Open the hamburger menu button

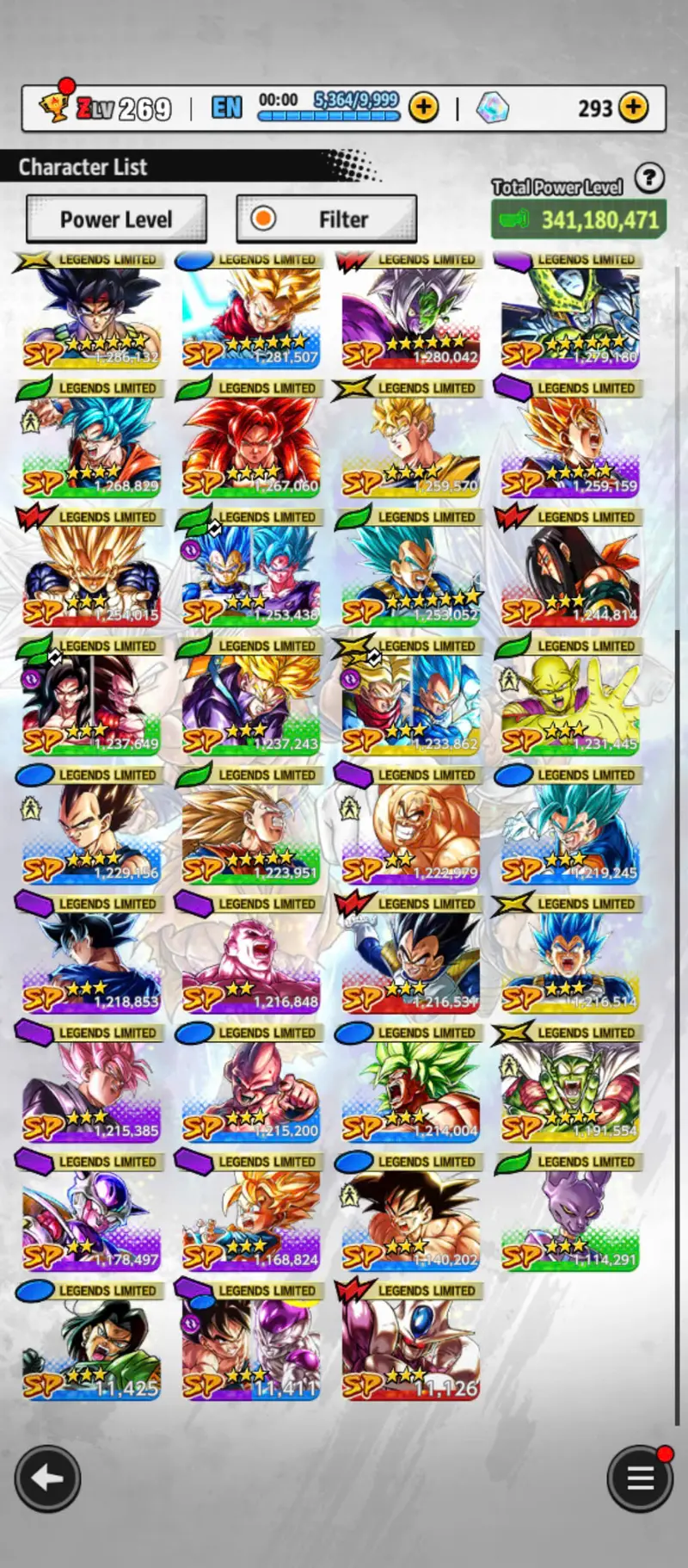coord(640,1478)
